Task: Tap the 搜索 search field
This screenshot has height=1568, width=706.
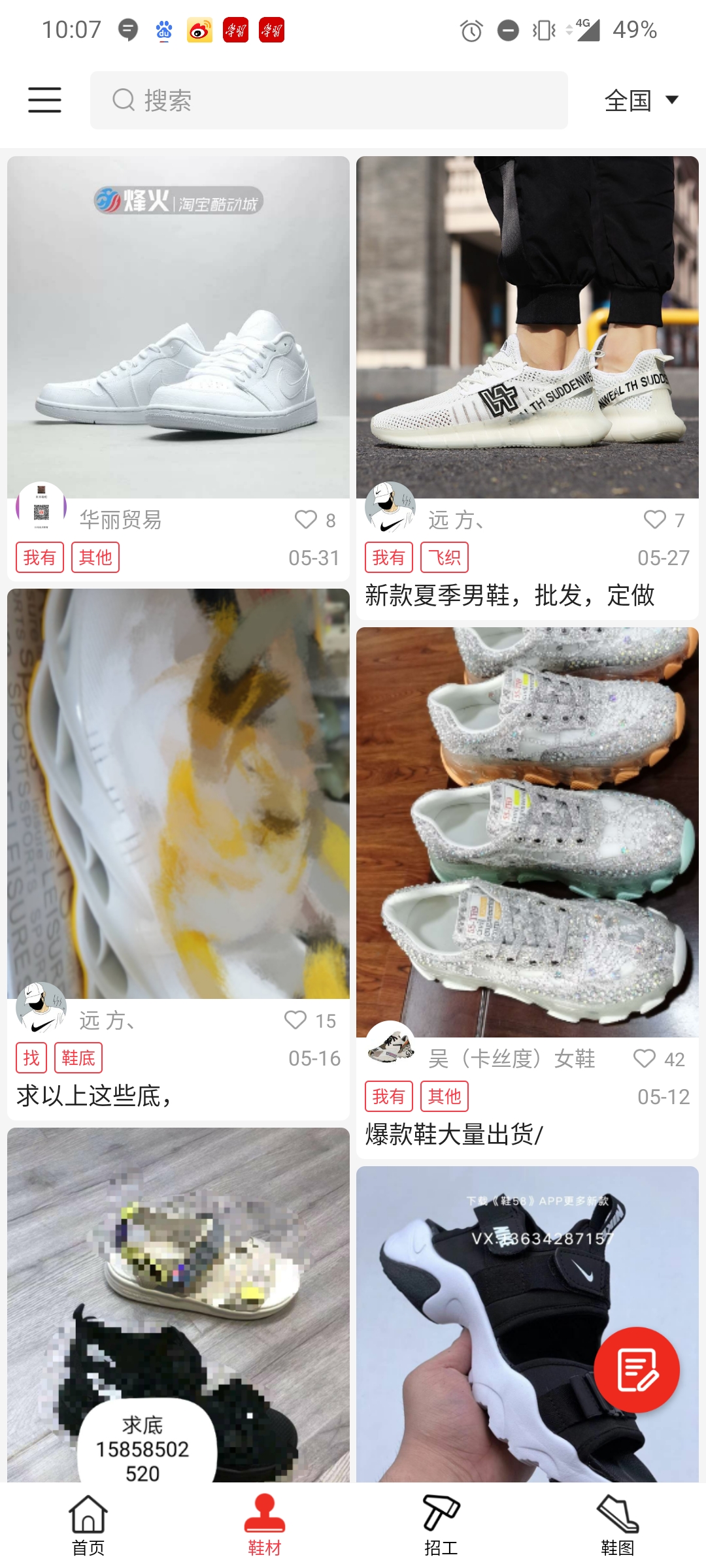Action: click(x=329, y=100)
